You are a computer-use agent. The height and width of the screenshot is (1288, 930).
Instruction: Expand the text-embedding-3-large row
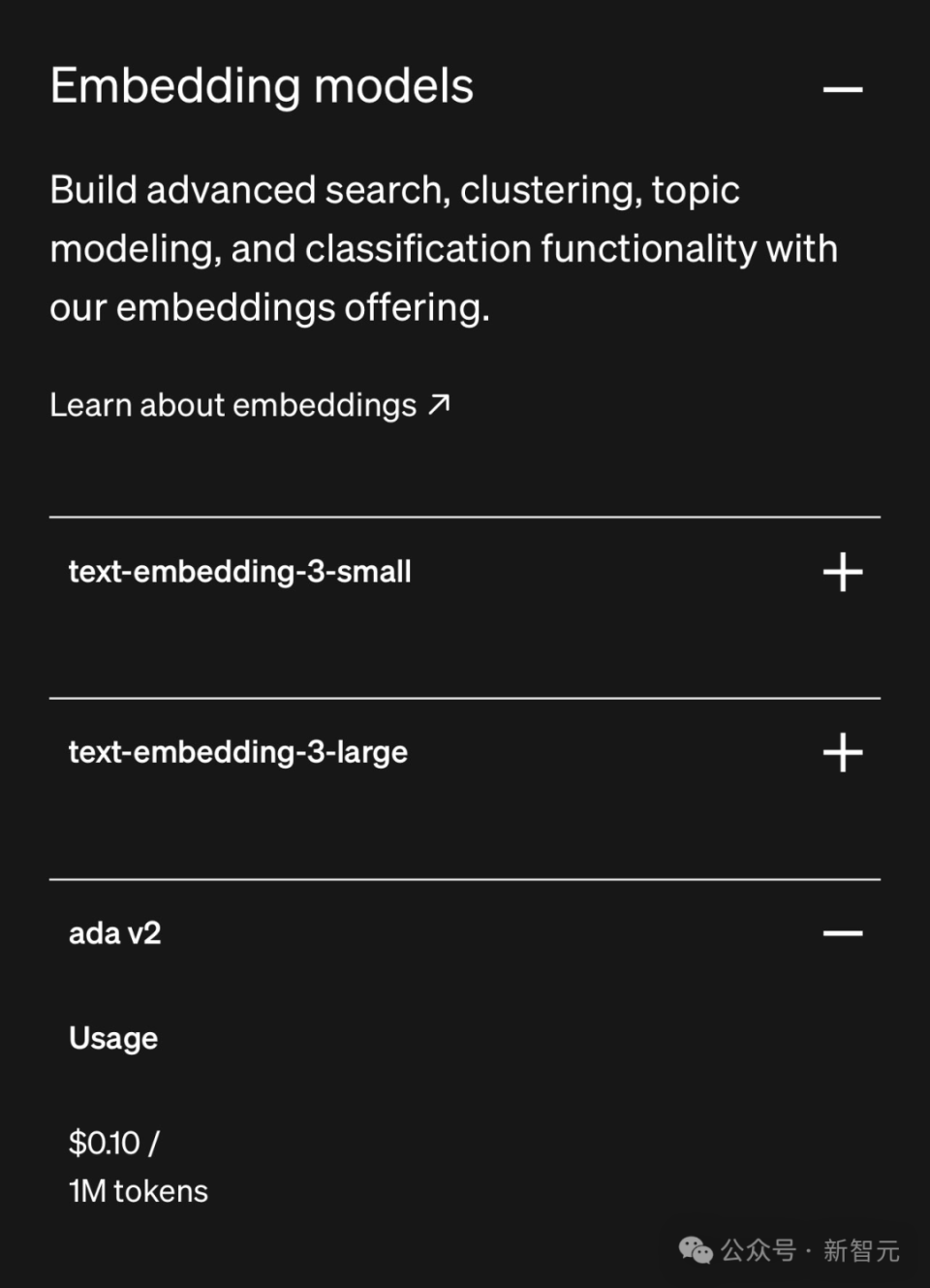(842, 752)
